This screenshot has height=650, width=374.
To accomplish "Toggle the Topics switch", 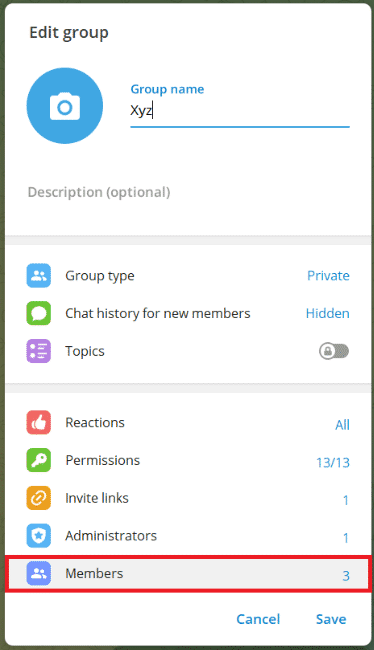I will pos(334,351).
